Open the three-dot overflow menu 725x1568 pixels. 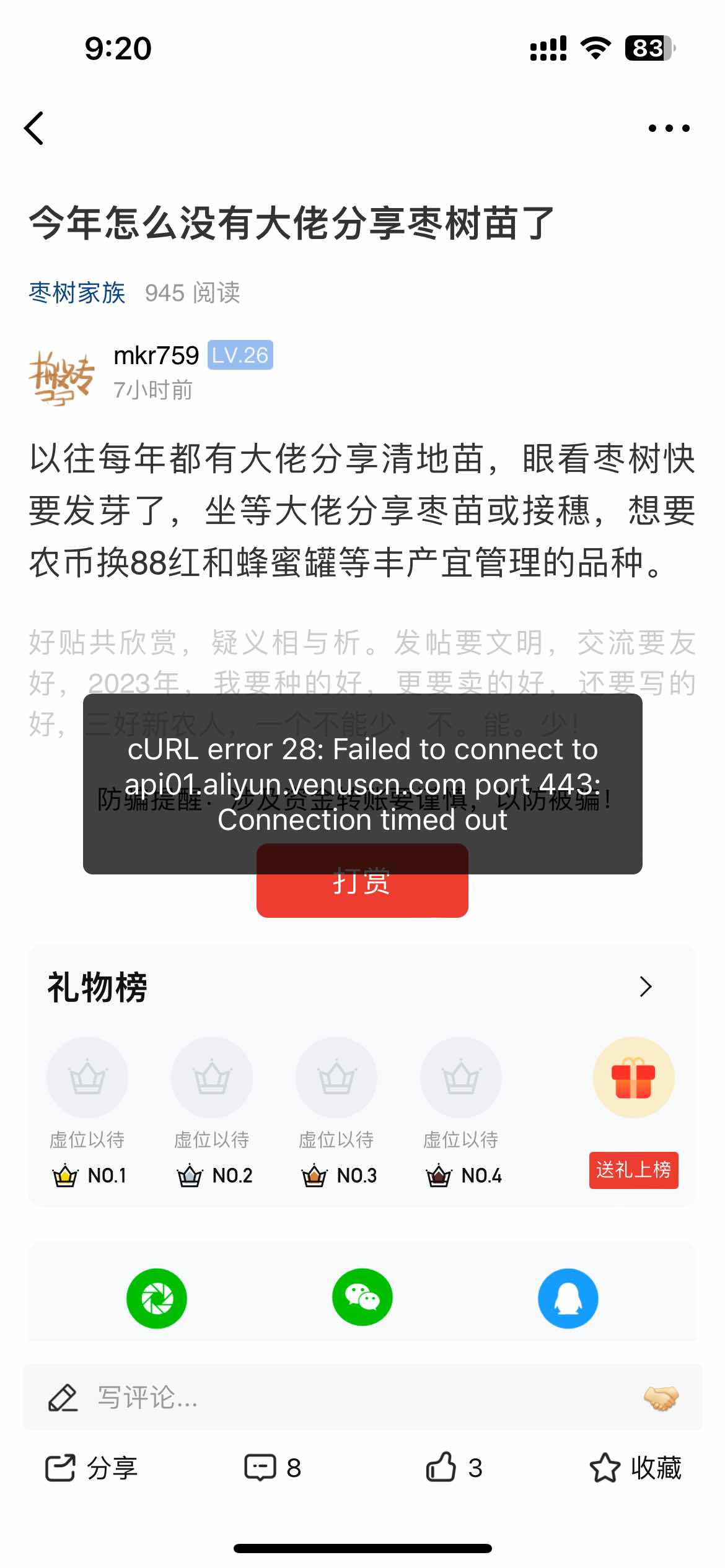[x=669, y=128]
